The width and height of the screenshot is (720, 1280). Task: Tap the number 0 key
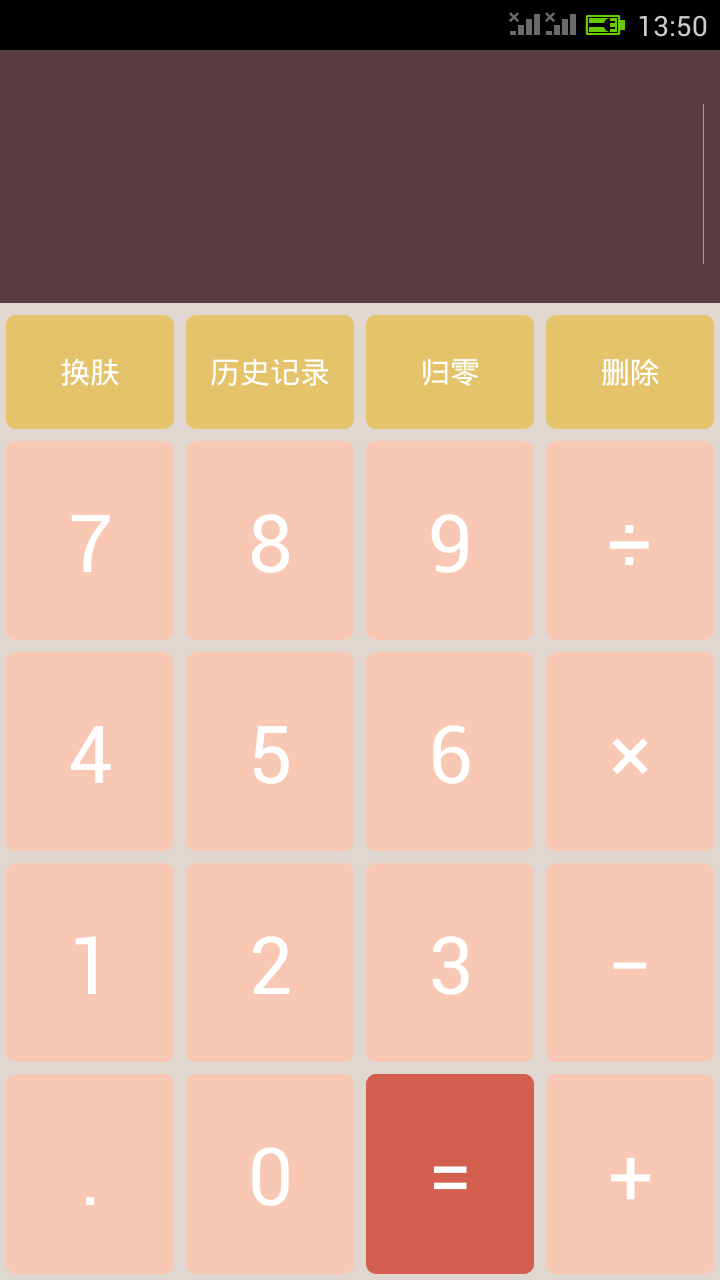pos(269,1174)
